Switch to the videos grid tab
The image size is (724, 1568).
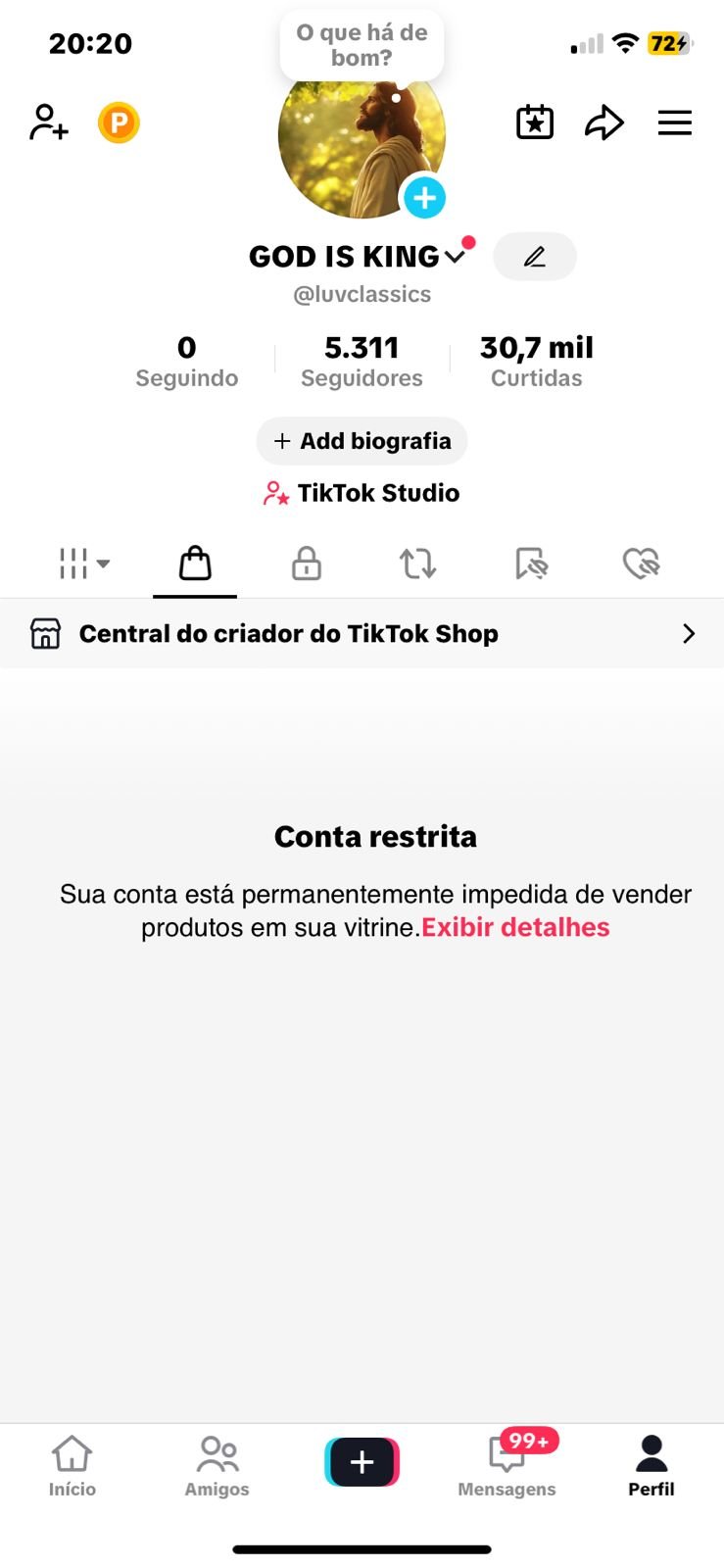pos(83,563)
